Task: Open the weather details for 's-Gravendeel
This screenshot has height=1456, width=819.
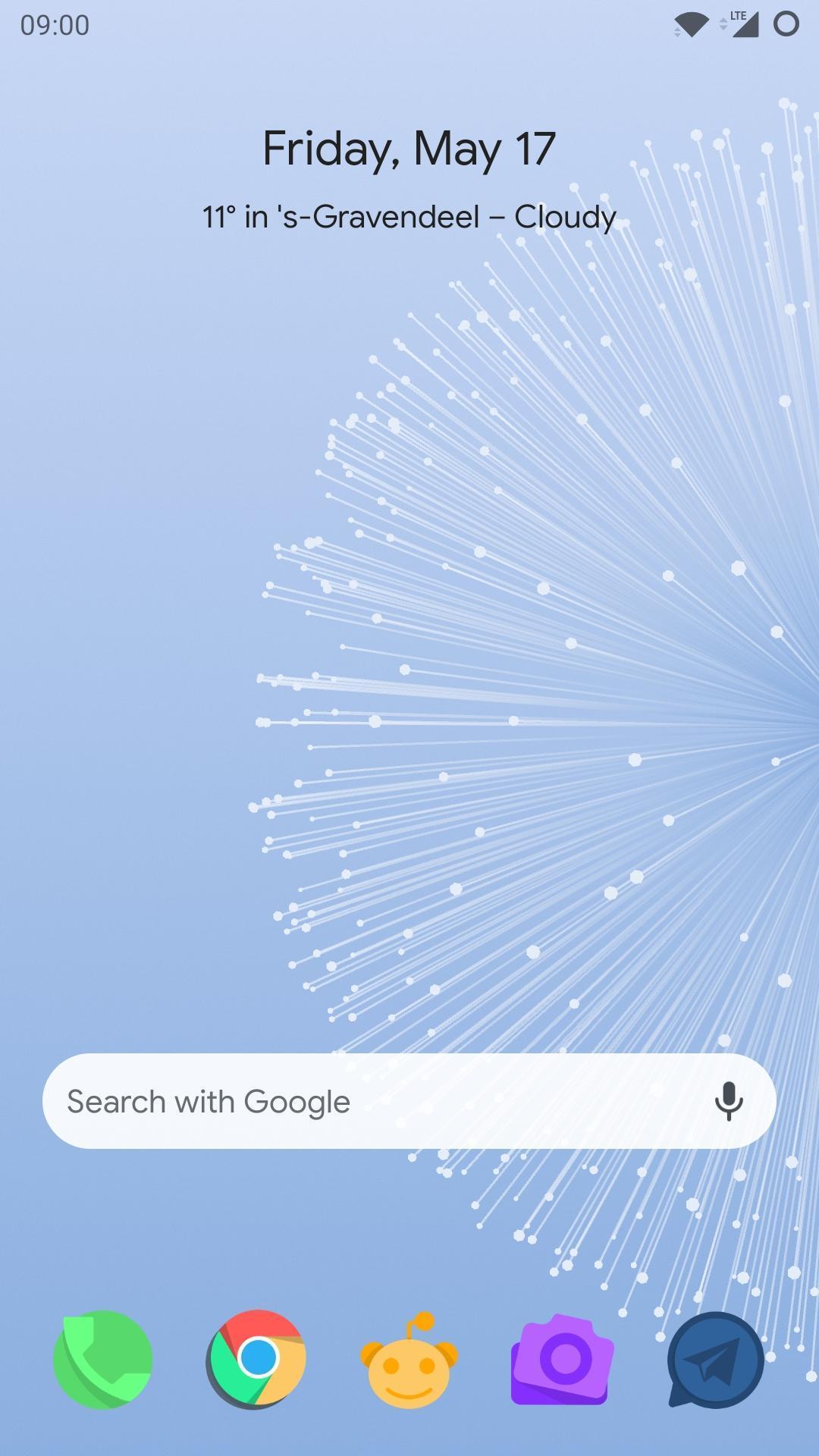Action: pyautogui.click(x=409, y=217)
